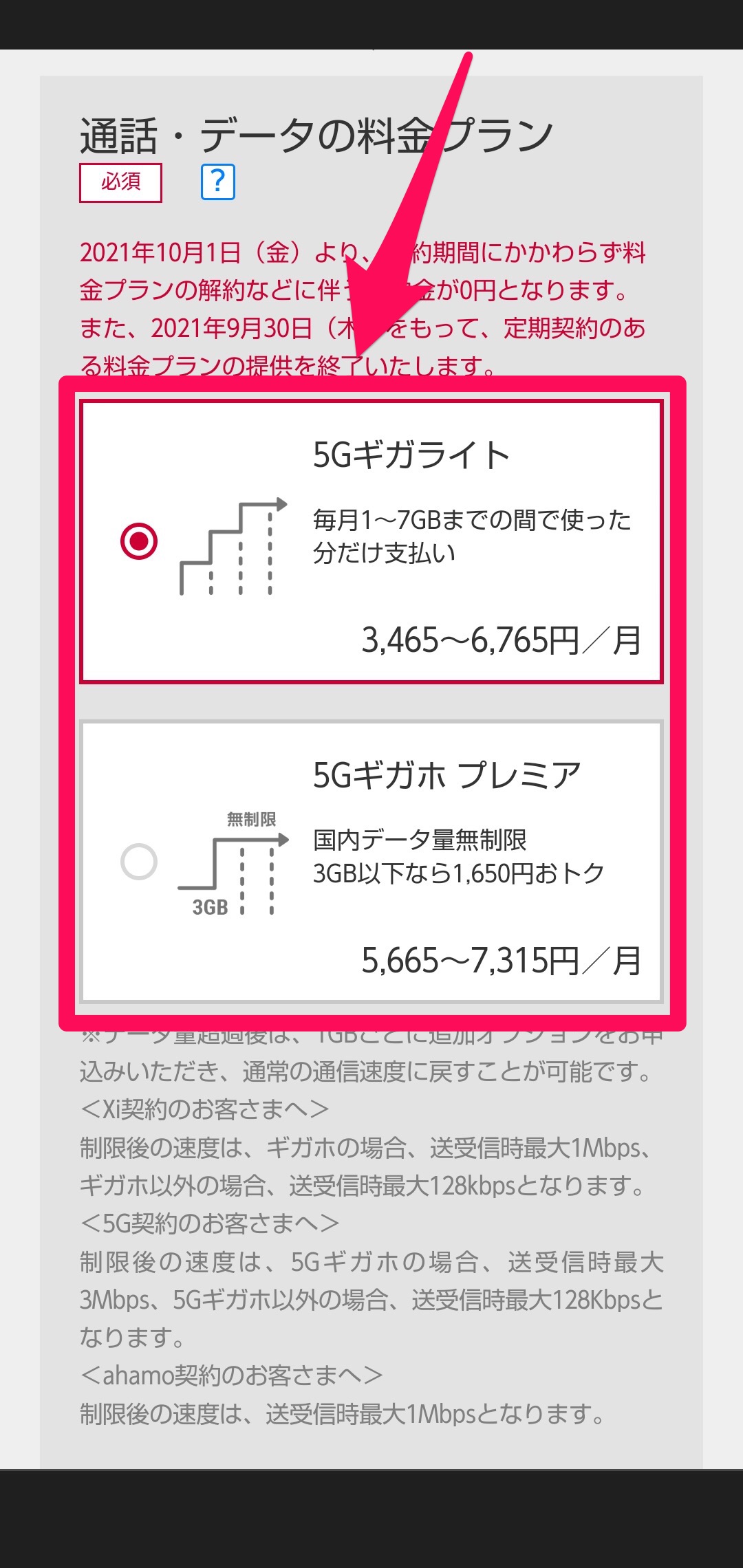This screenshot has width=743, height=1568.
Task: Select the 通話・データの料金プラン section heading
Action: pos(316,134)
